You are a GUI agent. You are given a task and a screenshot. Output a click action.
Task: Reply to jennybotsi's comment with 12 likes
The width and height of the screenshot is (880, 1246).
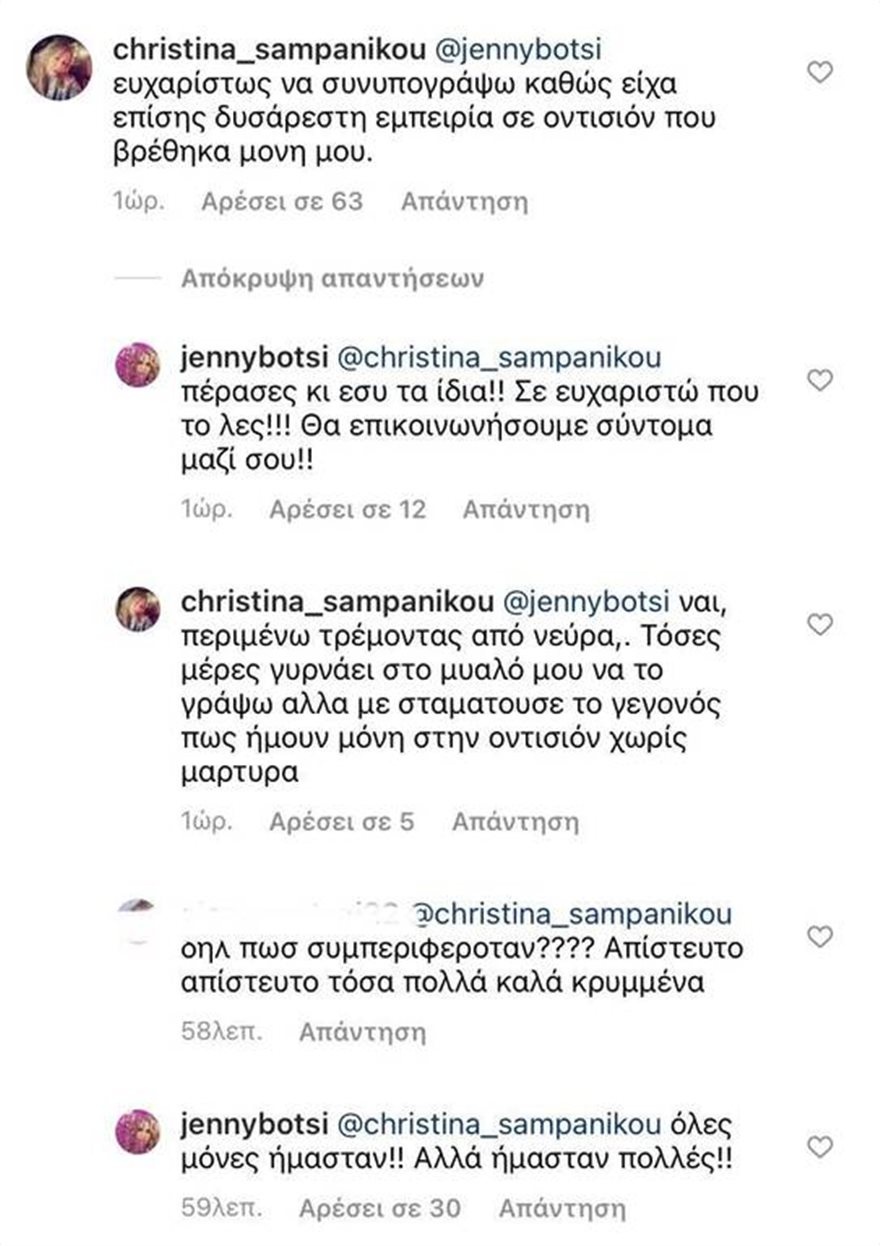[525, 510]
